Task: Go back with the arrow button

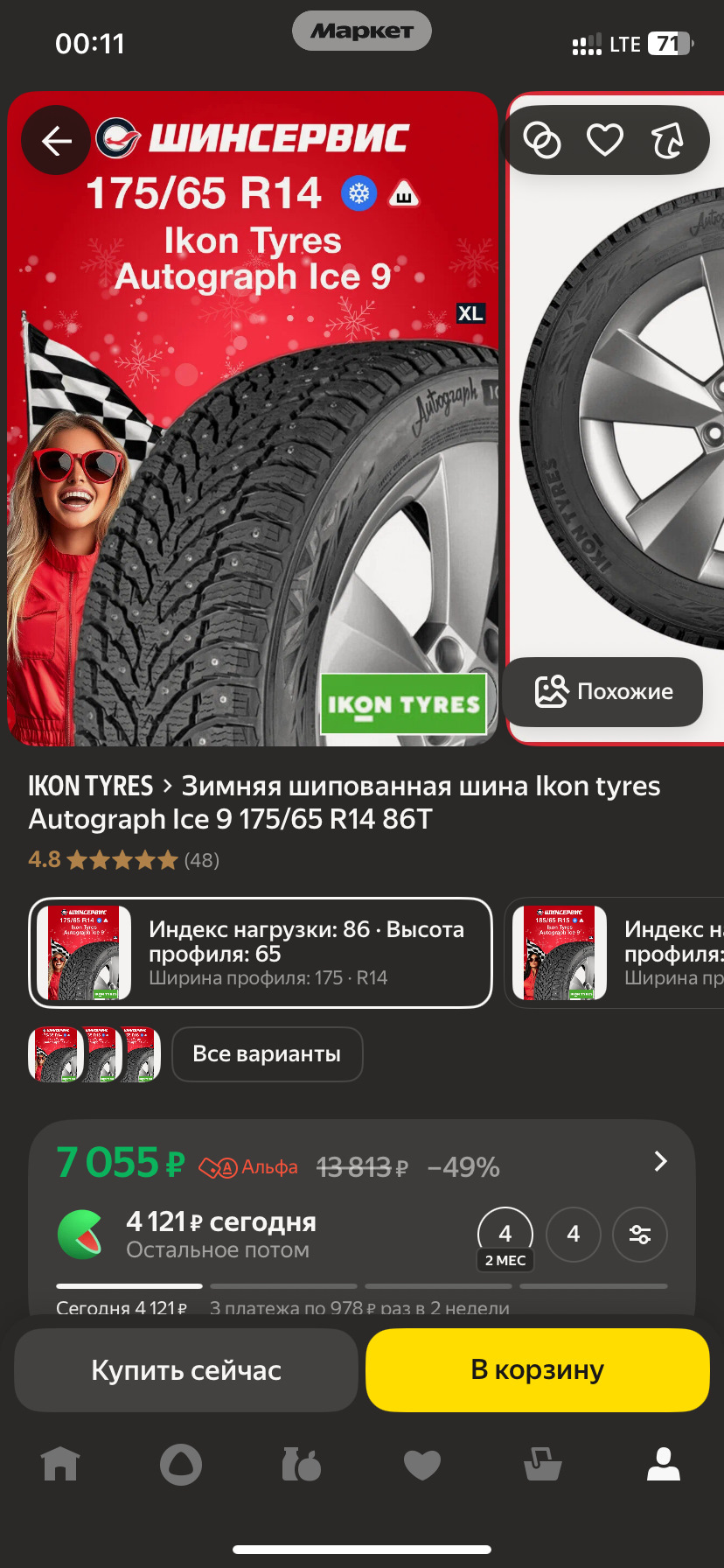Action: 56,140
